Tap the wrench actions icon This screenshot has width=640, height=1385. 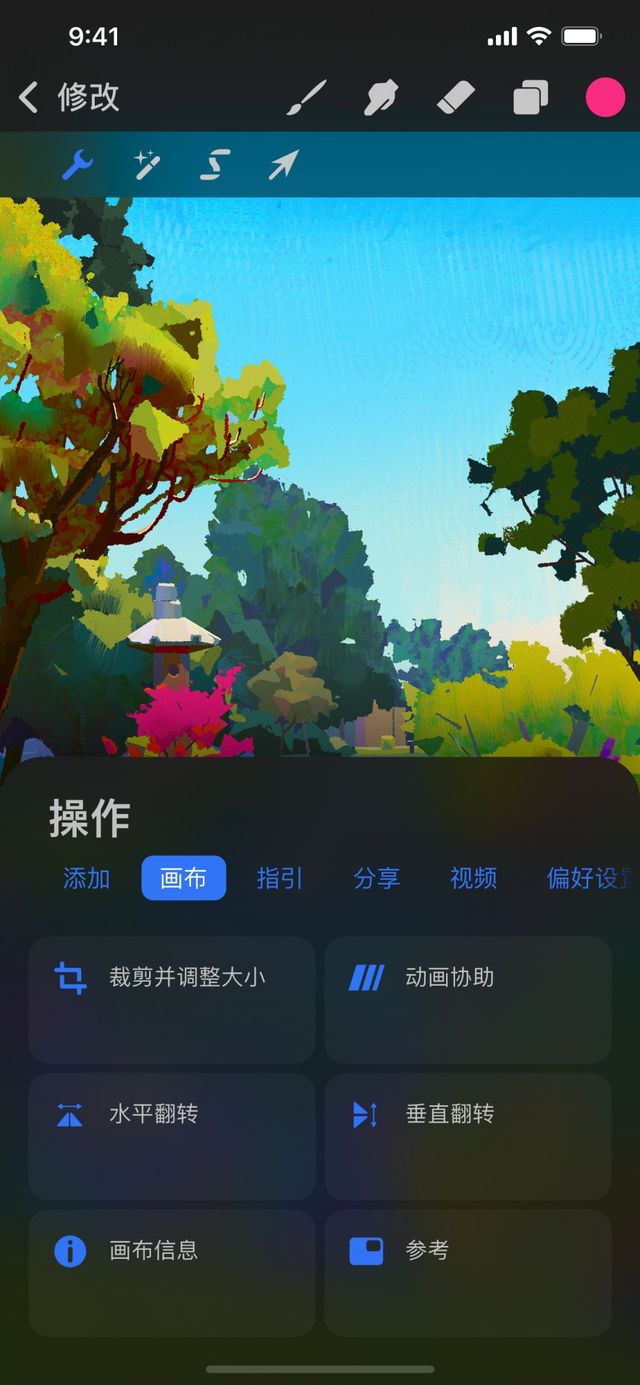click(x=78, y=164)
